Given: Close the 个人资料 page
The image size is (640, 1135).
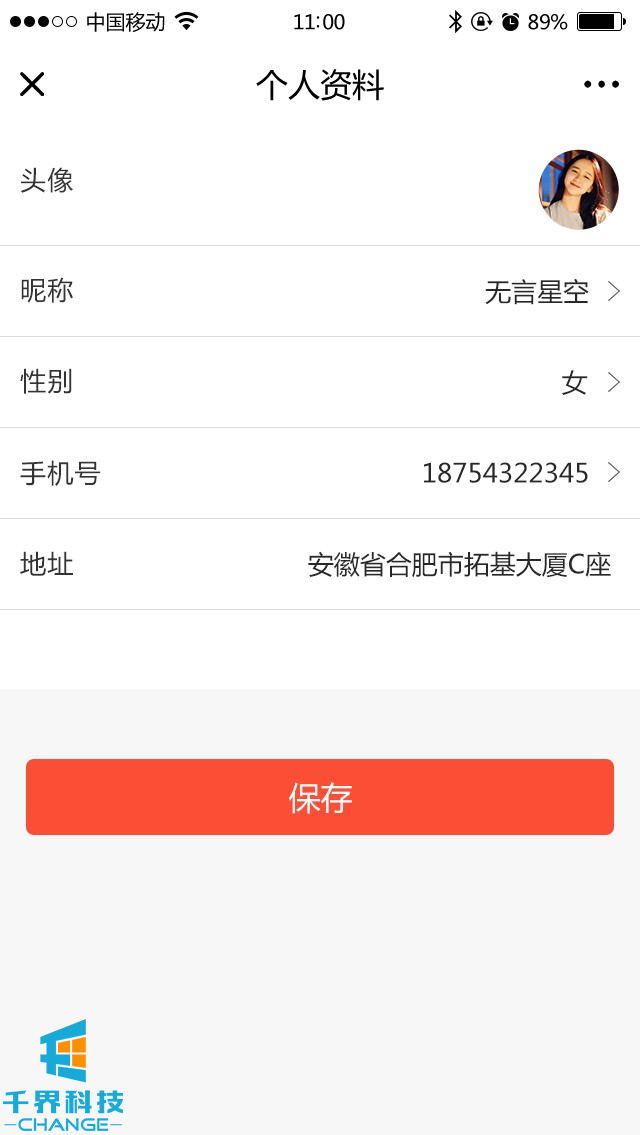Looking at the screenshot, I should (32, 85).
